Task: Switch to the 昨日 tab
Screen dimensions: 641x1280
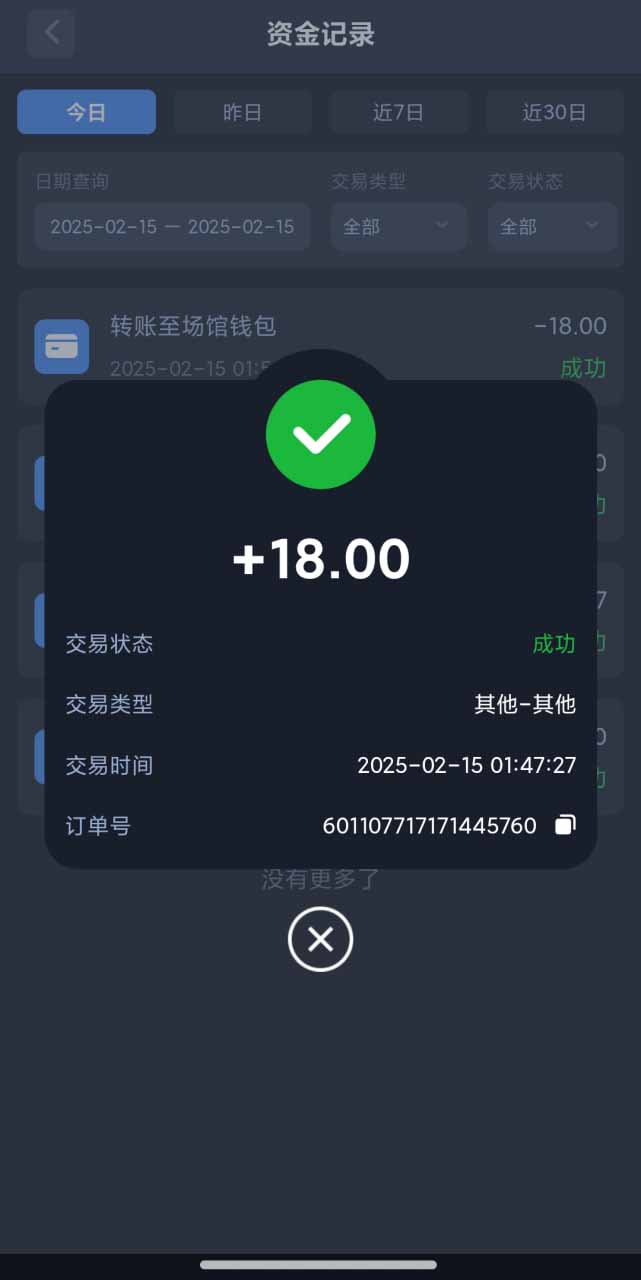Action: click(242, 112)
